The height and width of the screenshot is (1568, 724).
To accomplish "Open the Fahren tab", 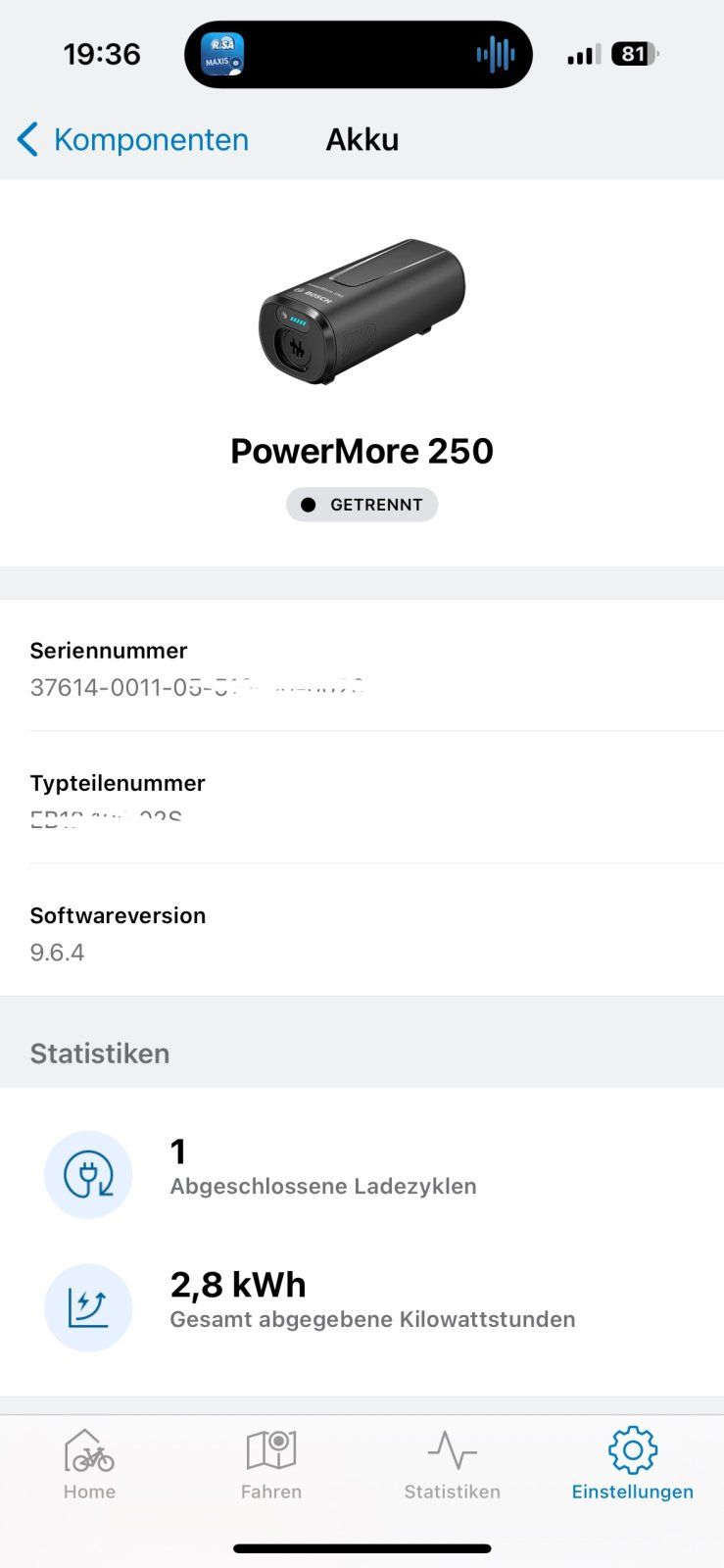I will (271, 1464).
